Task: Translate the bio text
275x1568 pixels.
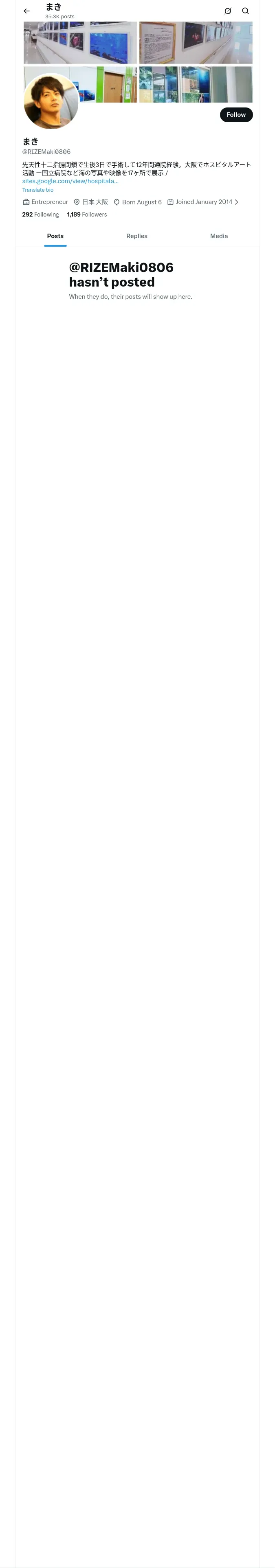Action: click(38, 190)
